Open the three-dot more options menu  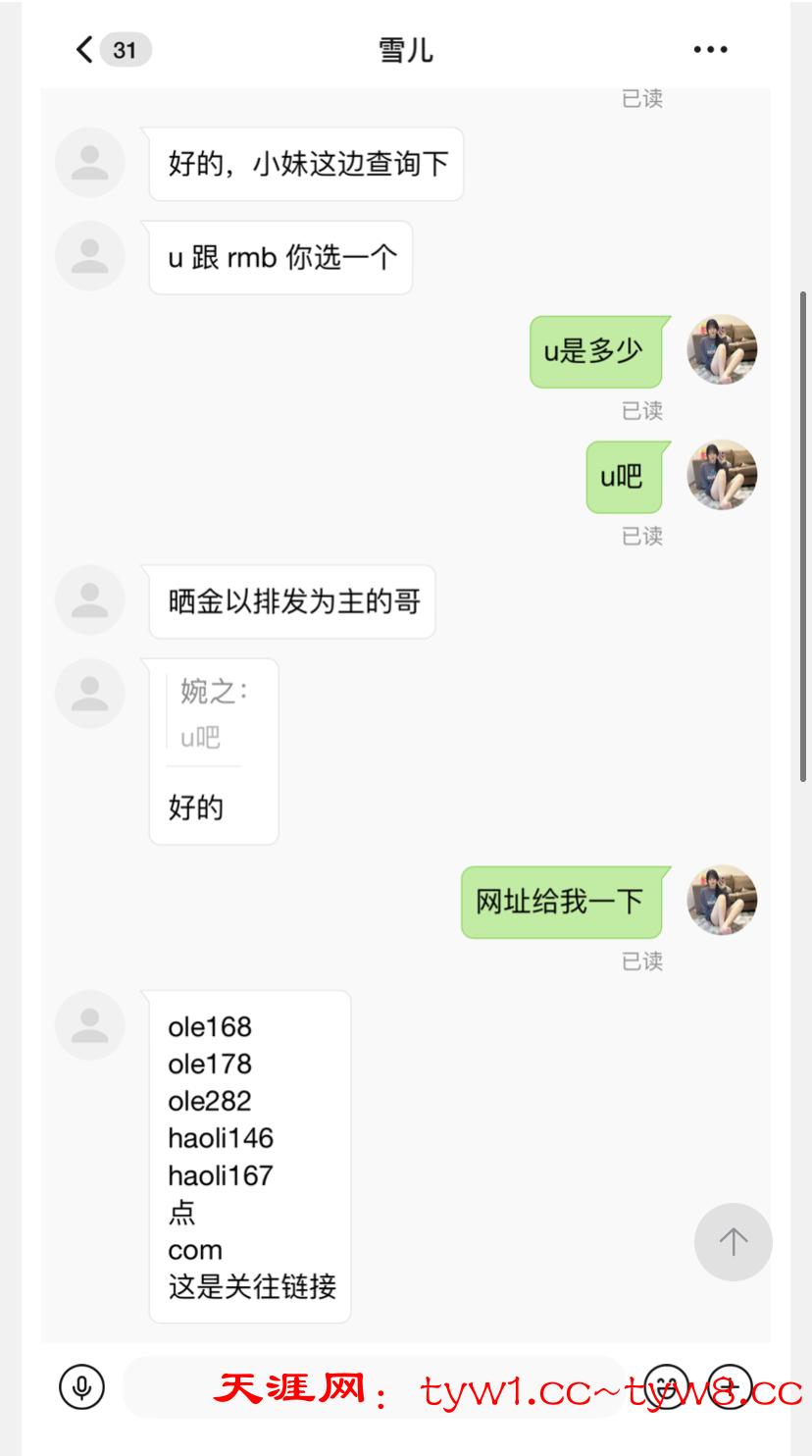tap(710, 49)
